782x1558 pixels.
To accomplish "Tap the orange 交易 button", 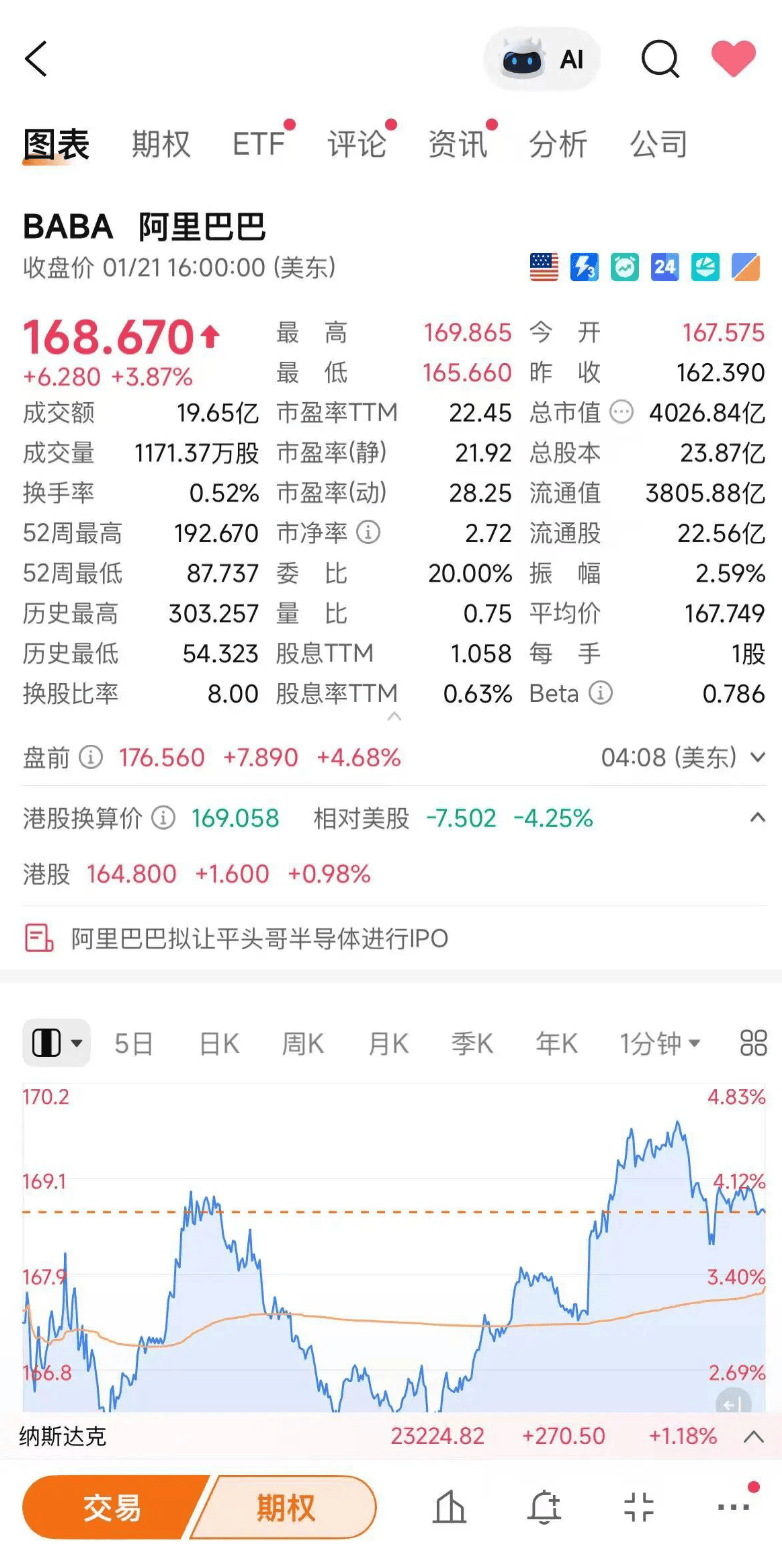I will (112, 1507).
